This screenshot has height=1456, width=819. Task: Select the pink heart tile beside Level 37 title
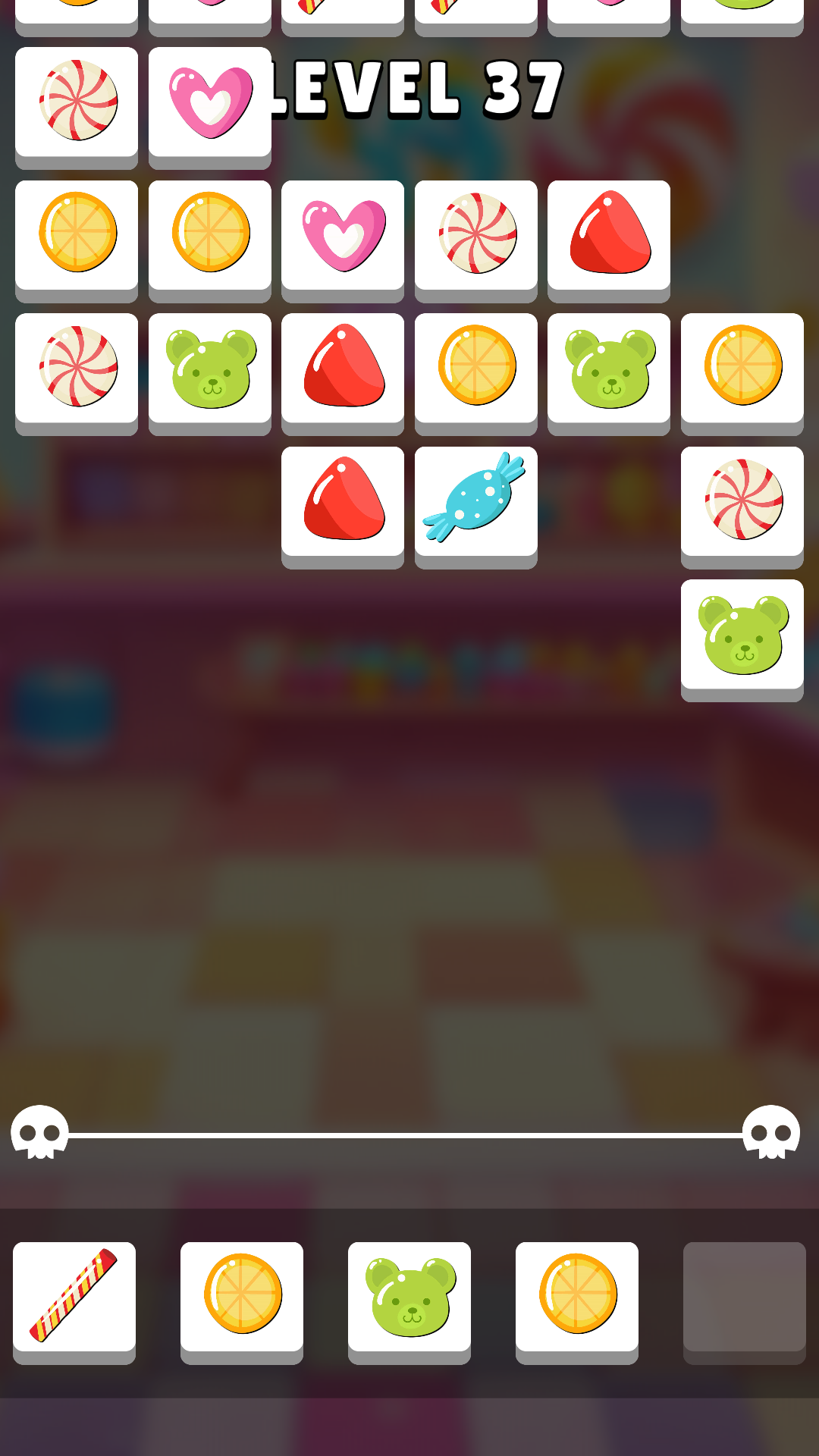210,102
